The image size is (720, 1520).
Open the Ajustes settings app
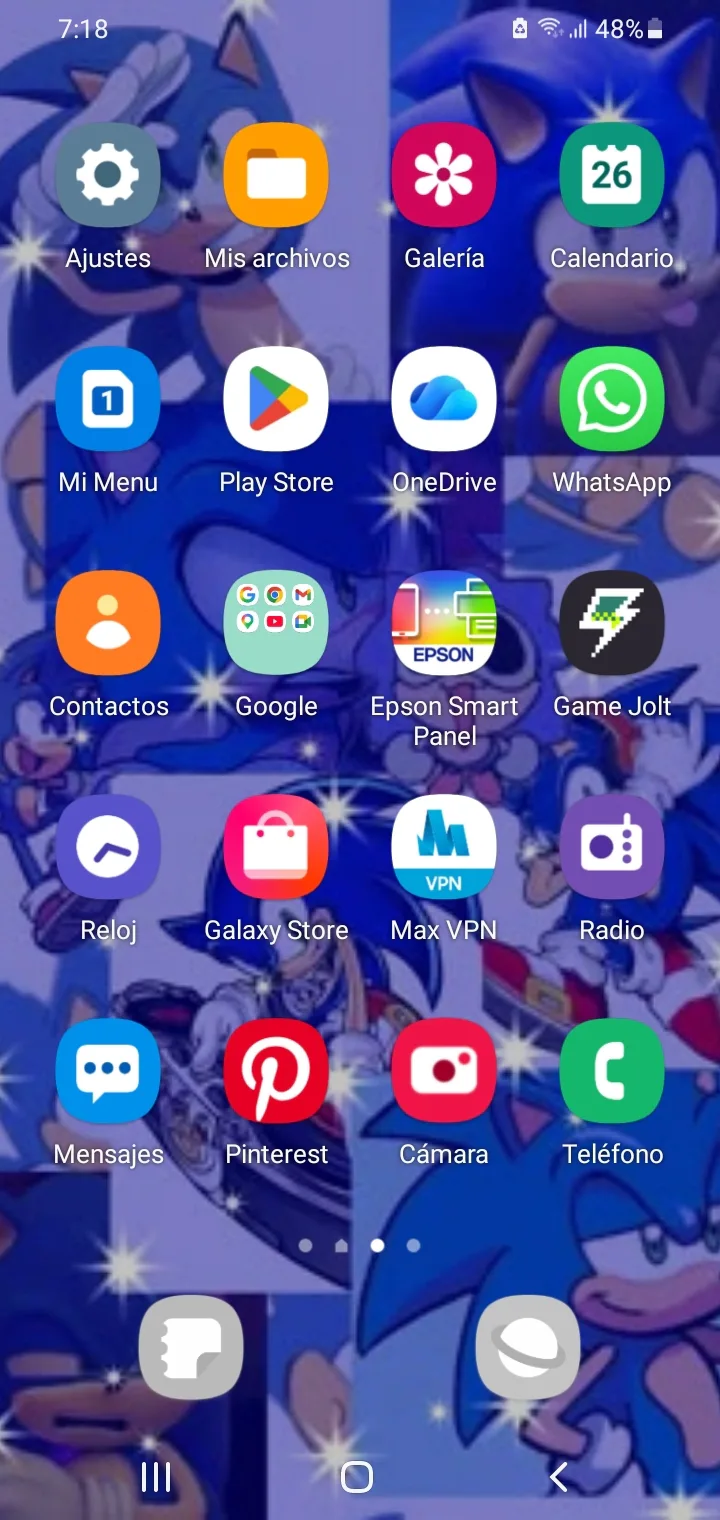click(x=108, y=175)
